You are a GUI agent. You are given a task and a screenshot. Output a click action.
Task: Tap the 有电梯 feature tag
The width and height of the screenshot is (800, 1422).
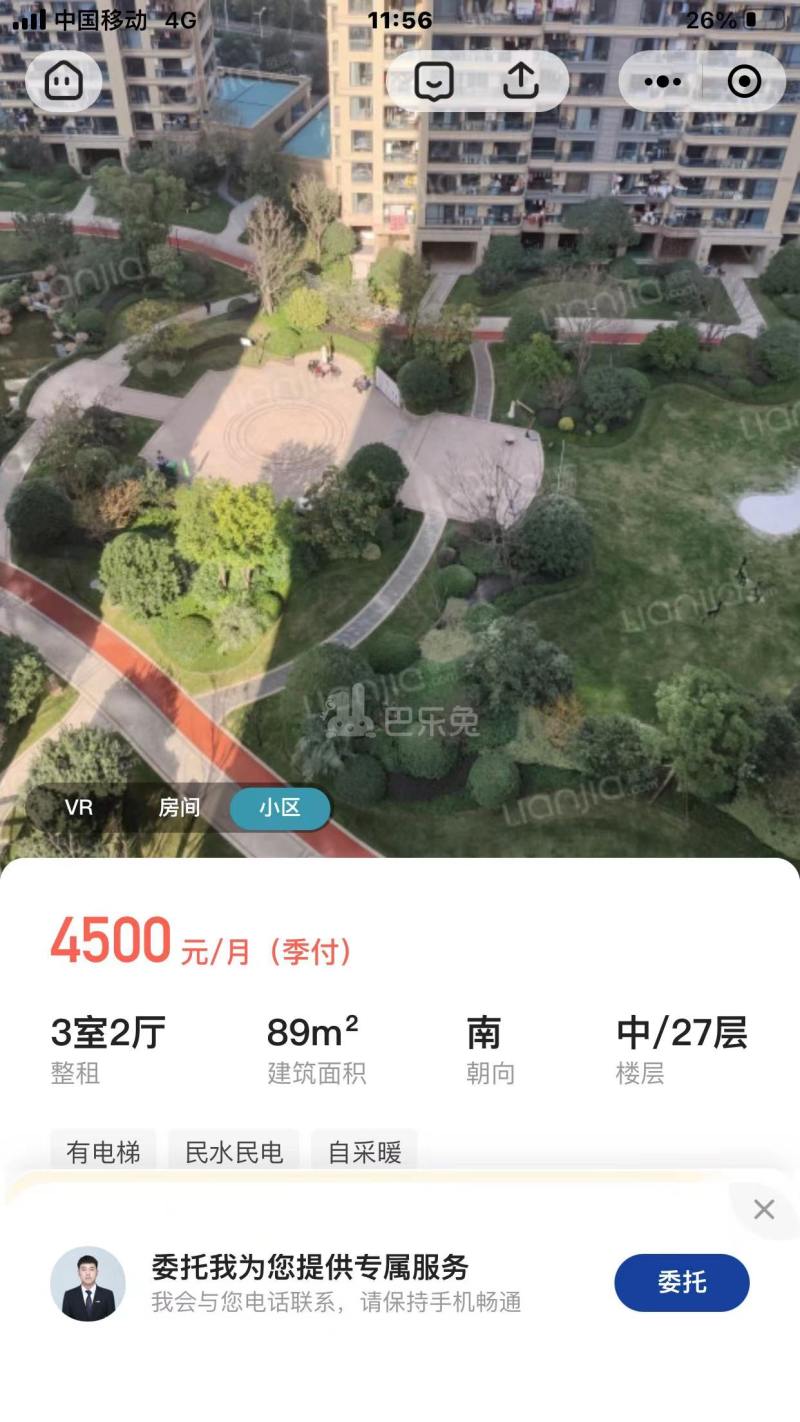[104, 1152]
